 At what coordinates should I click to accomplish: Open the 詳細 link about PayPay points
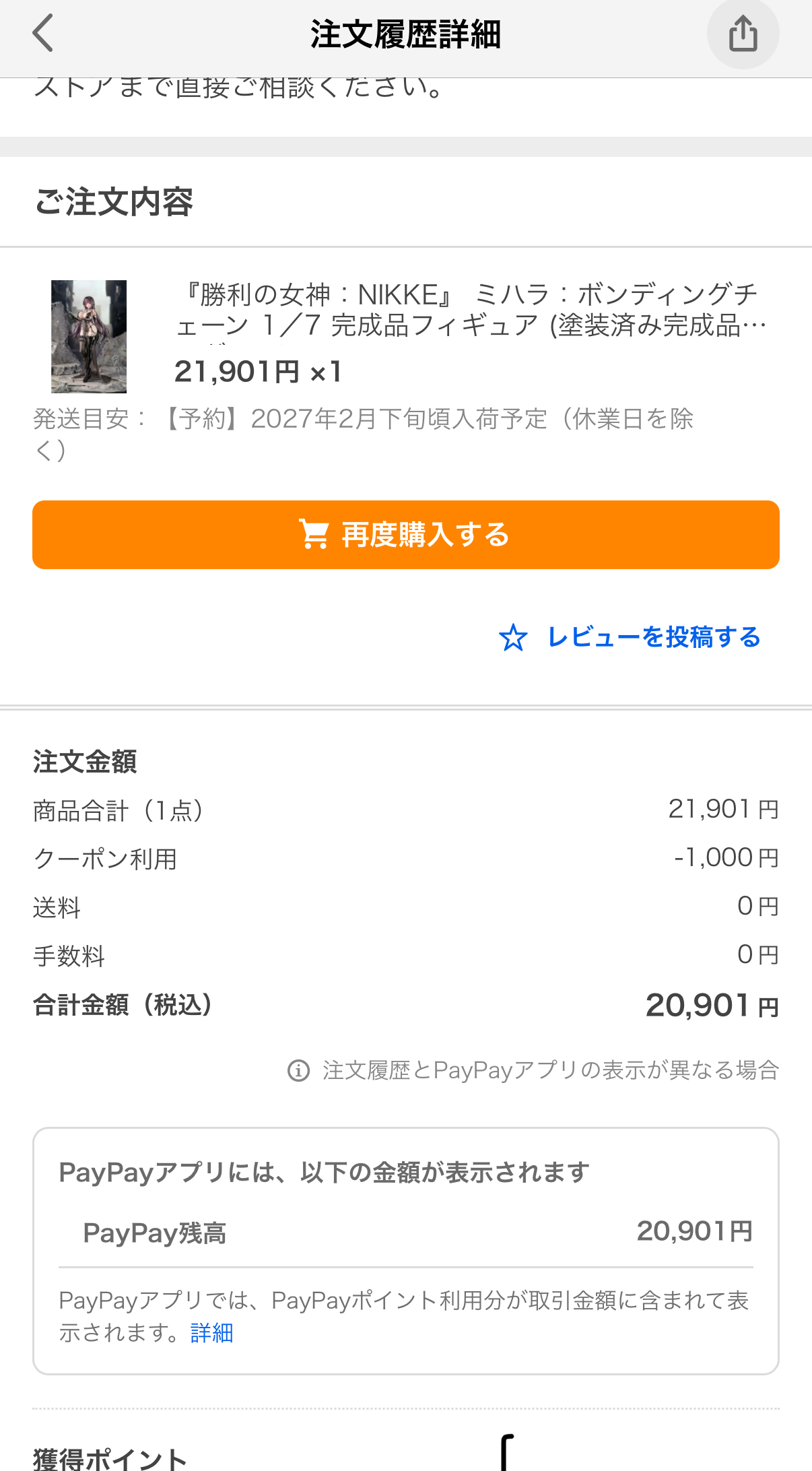[212, 1333]
